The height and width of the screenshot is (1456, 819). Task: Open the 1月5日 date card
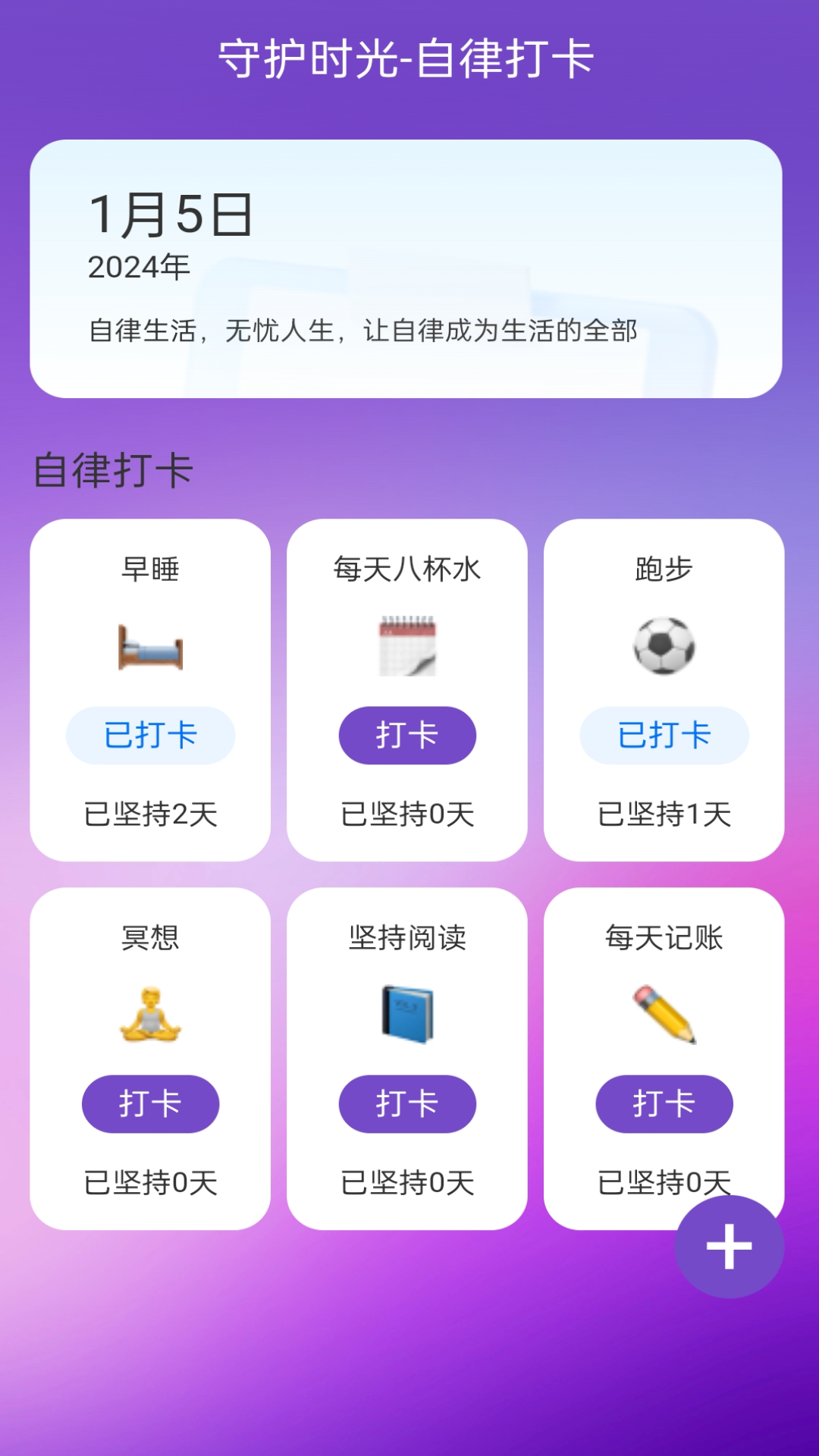[x=406, y=268]
